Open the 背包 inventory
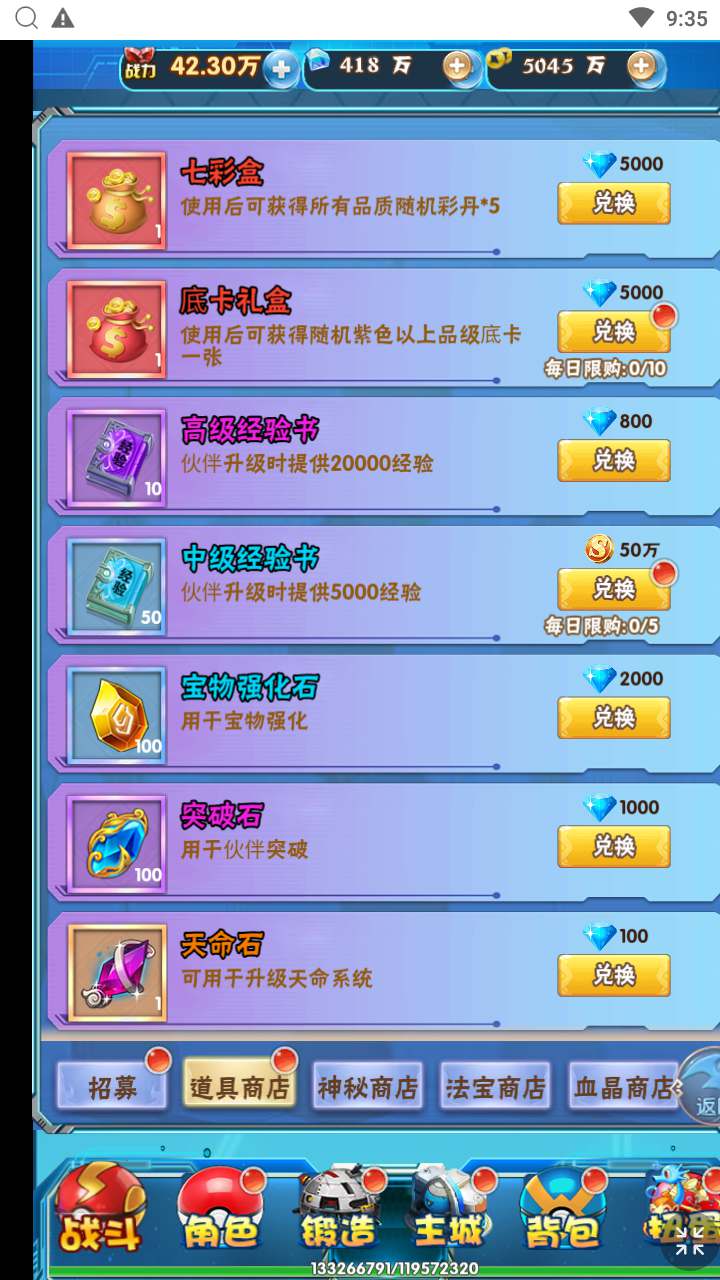The width and height of the screenshot is (720, 1280). (562, 1212)
